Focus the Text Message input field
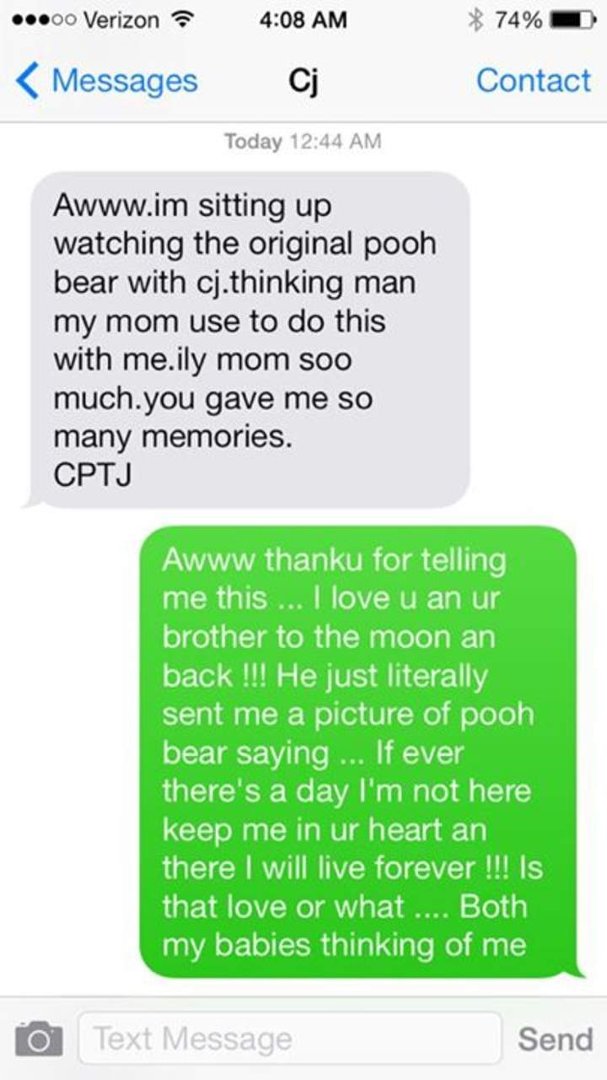Screen dimensions: 607x1080 tap(290, 1037)
